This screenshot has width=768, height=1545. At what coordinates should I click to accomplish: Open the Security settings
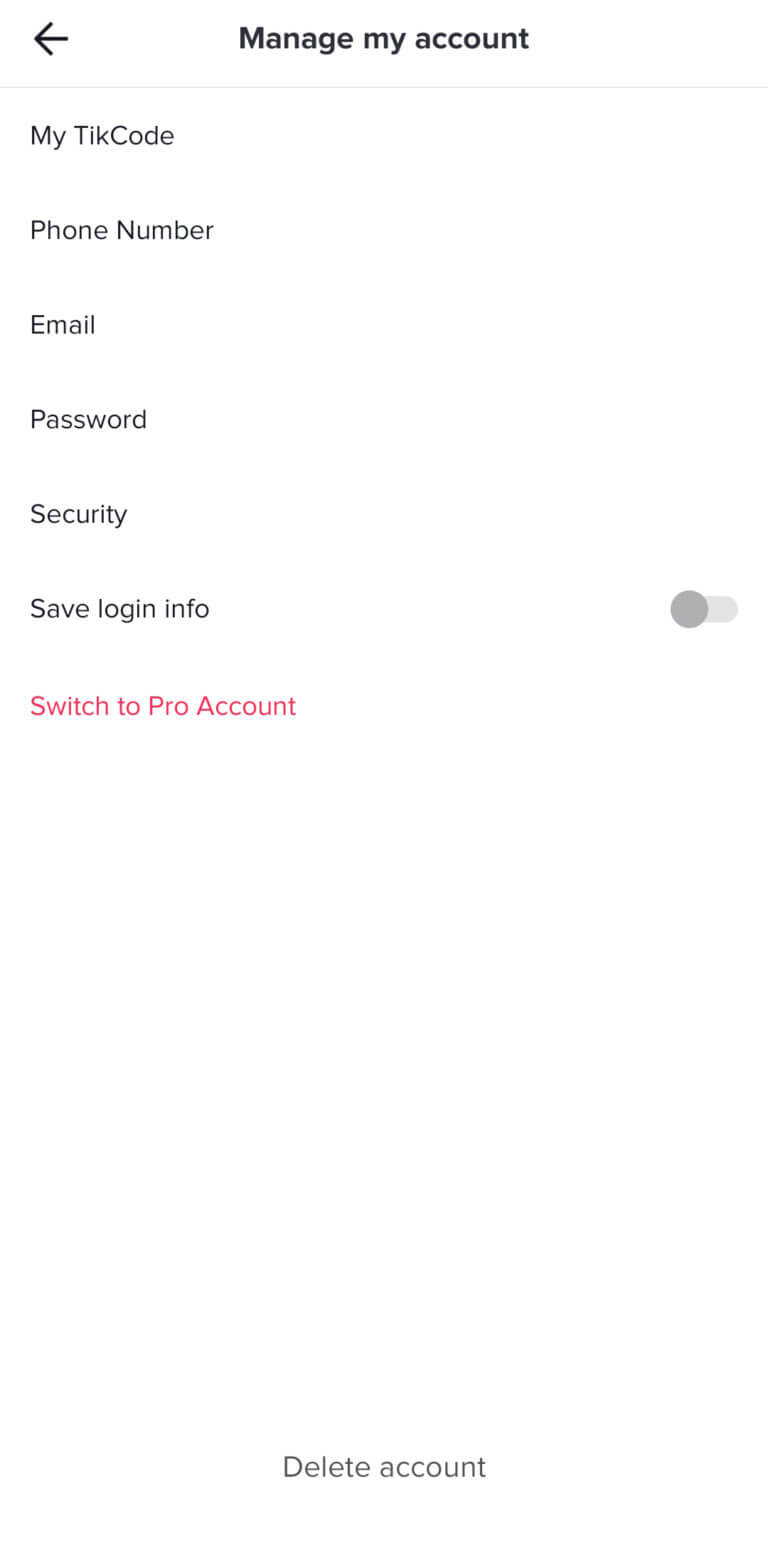point(384,514)
